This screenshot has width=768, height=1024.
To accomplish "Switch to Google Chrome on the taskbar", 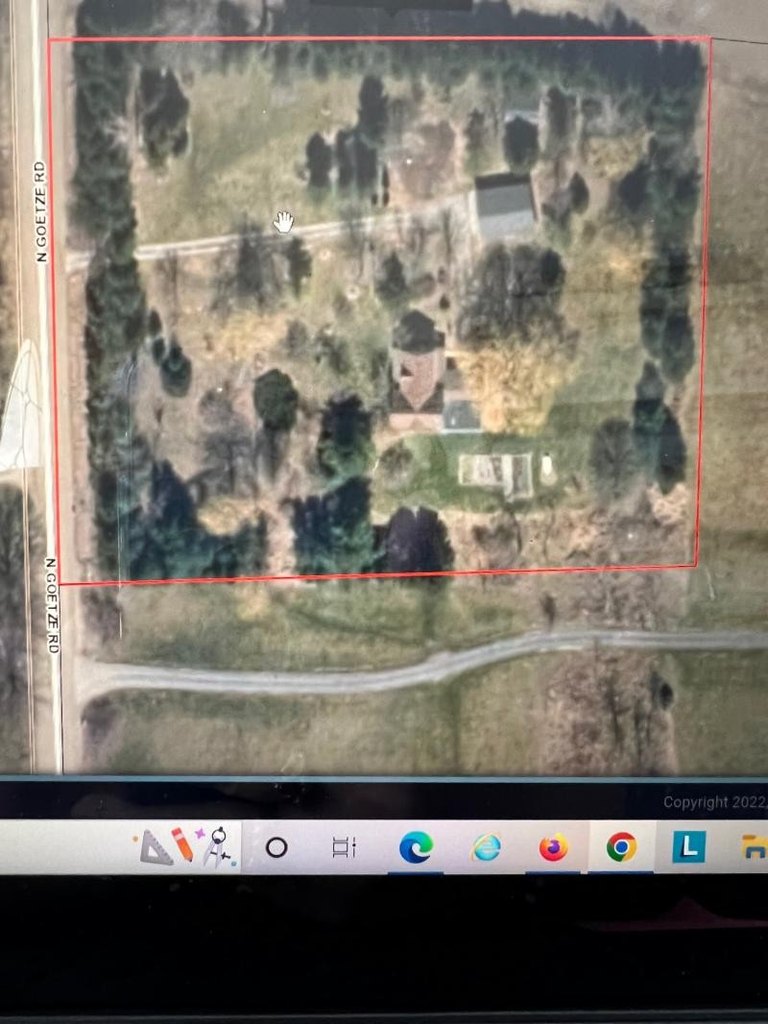I will click(x=621, y=848).
